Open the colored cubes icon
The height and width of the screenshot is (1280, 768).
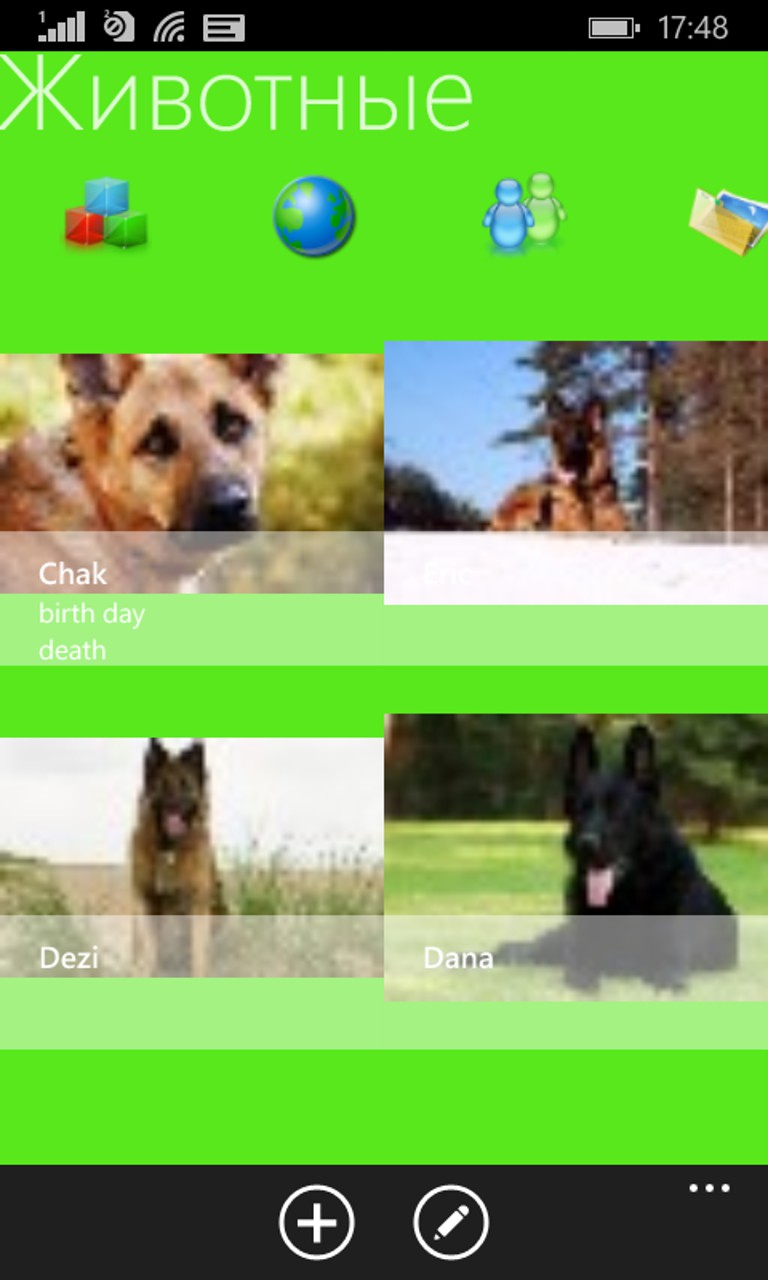106,214
